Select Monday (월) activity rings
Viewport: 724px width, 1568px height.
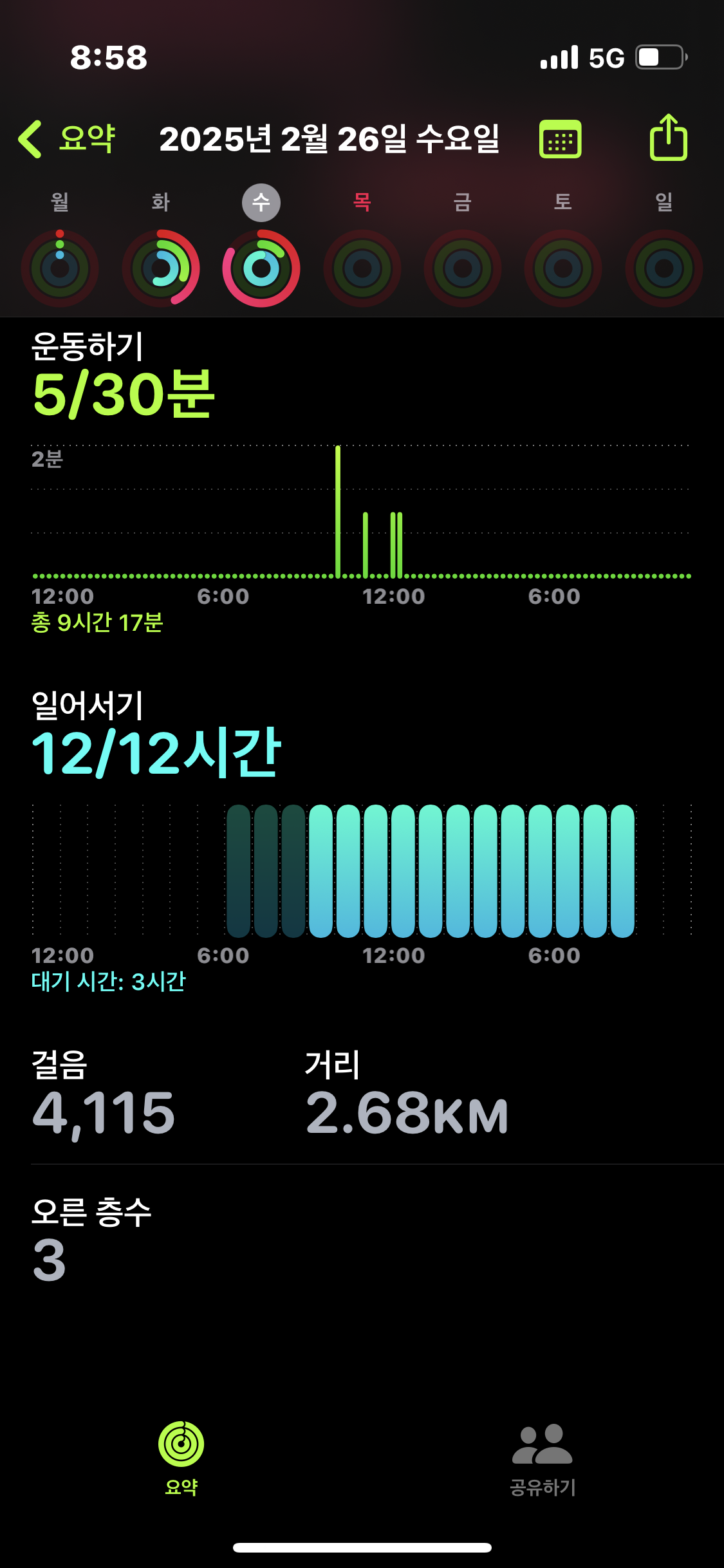(60, 268)
